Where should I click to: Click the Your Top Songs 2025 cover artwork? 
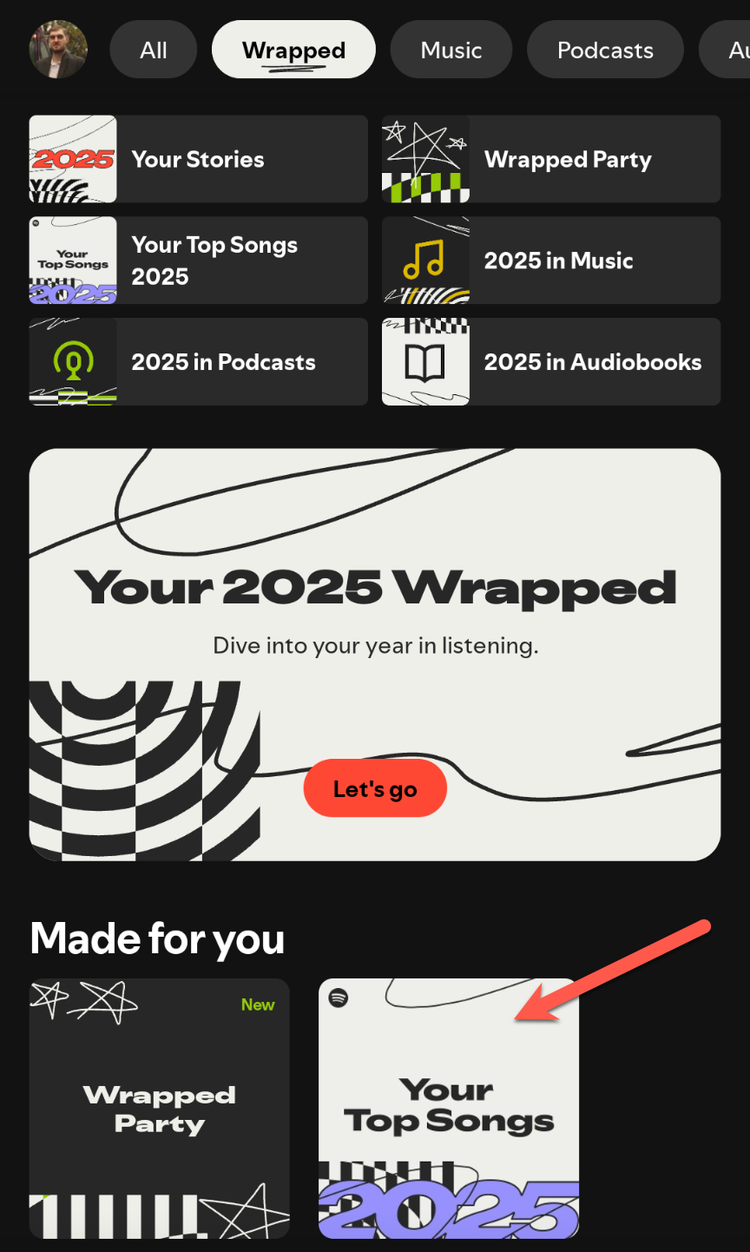coord(72,260)
